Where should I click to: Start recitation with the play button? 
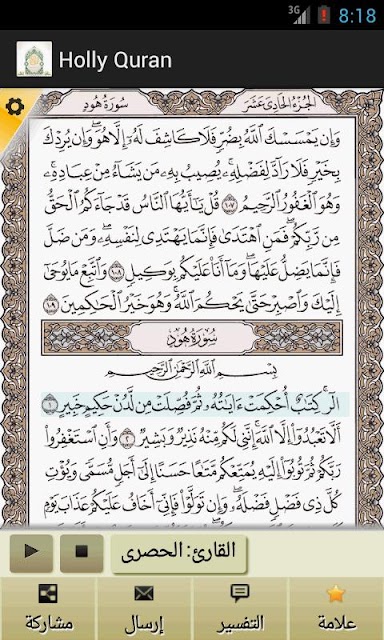point(31,553)
